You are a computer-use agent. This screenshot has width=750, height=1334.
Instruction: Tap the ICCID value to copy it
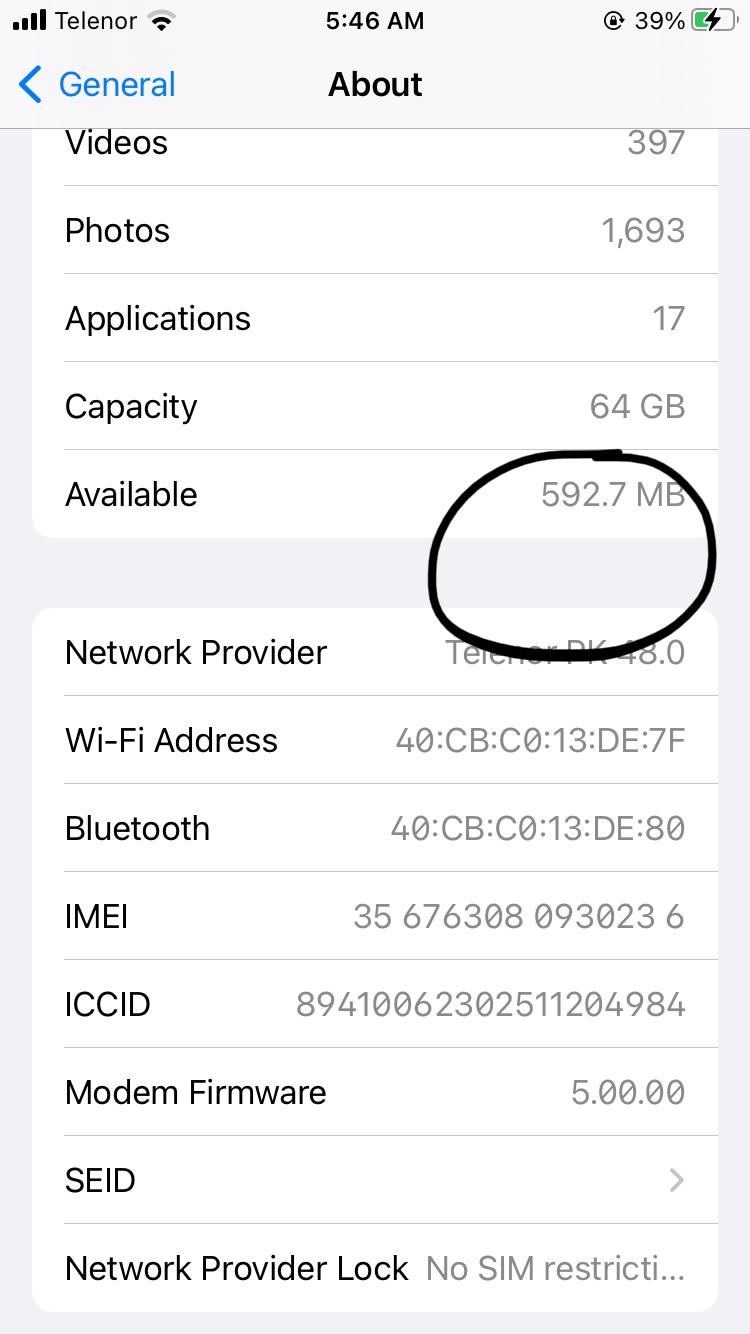(x=491, y=1004)
